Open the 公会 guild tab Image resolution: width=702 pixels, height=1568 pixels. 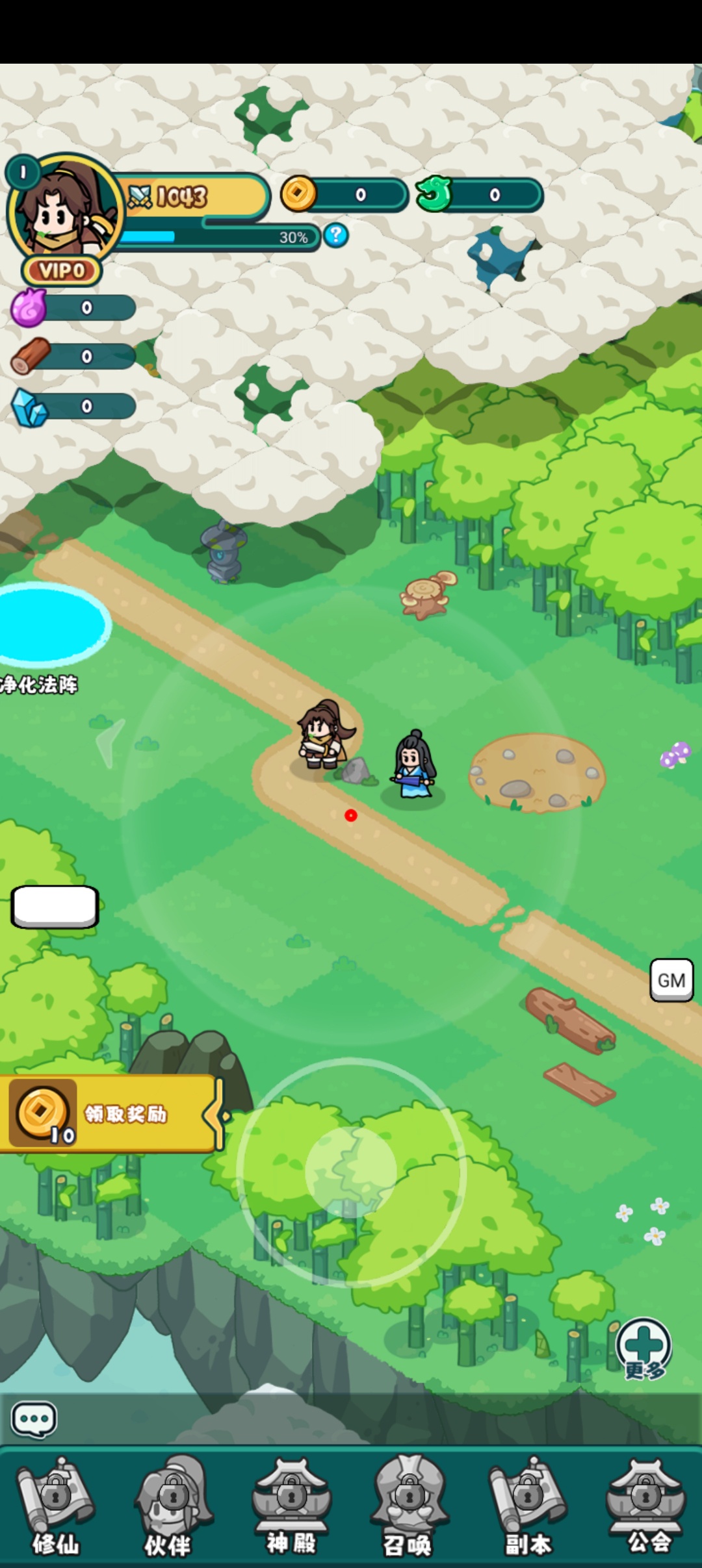coord(646,1507)
